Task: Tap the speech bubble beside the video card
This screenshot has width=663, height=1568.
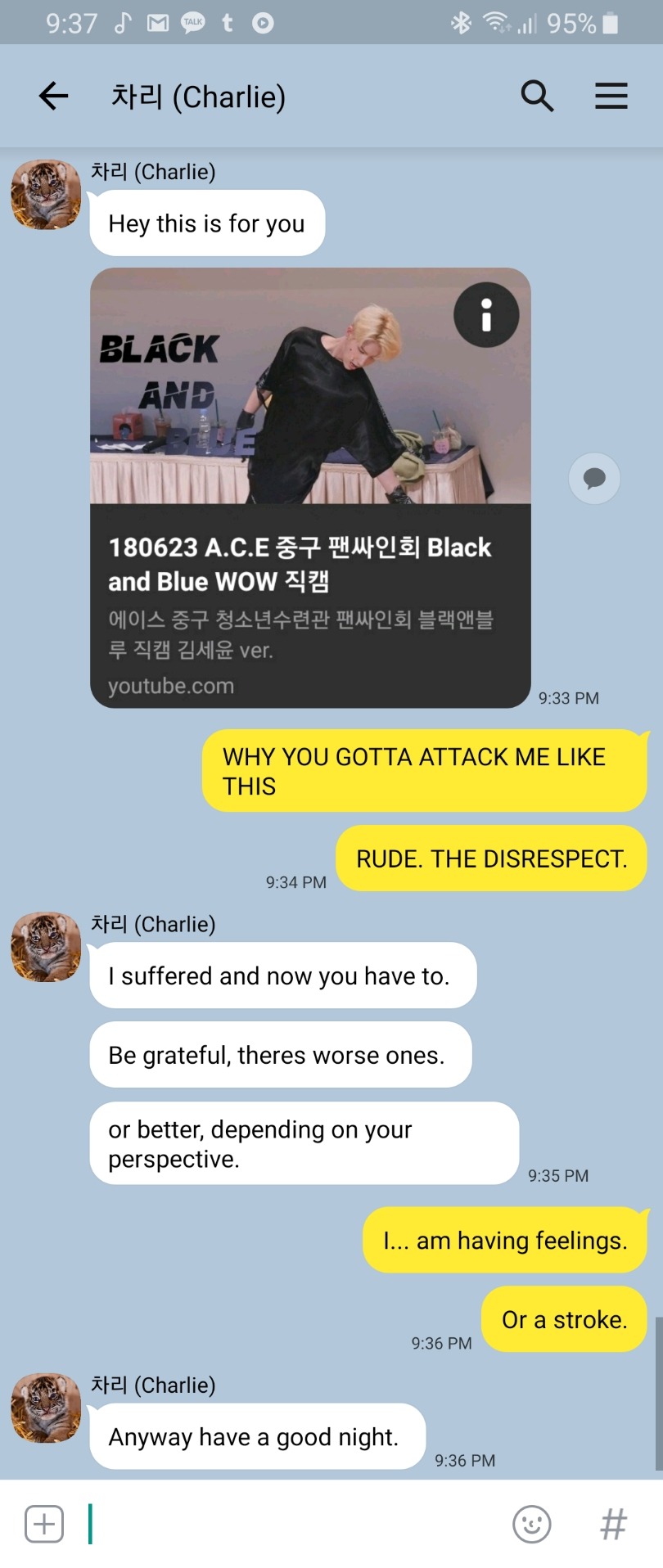Action: [x=594, y=478]
